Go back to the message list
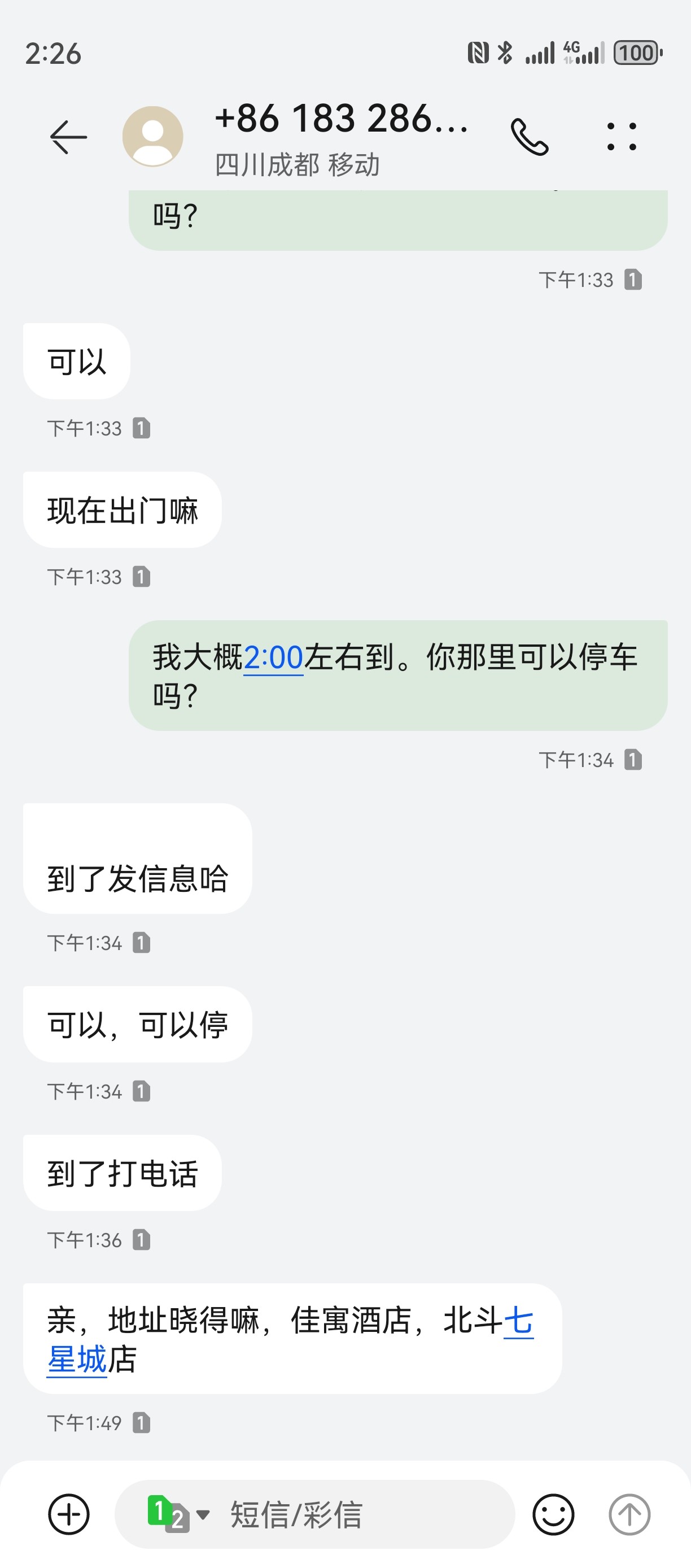 pos(68,137)
